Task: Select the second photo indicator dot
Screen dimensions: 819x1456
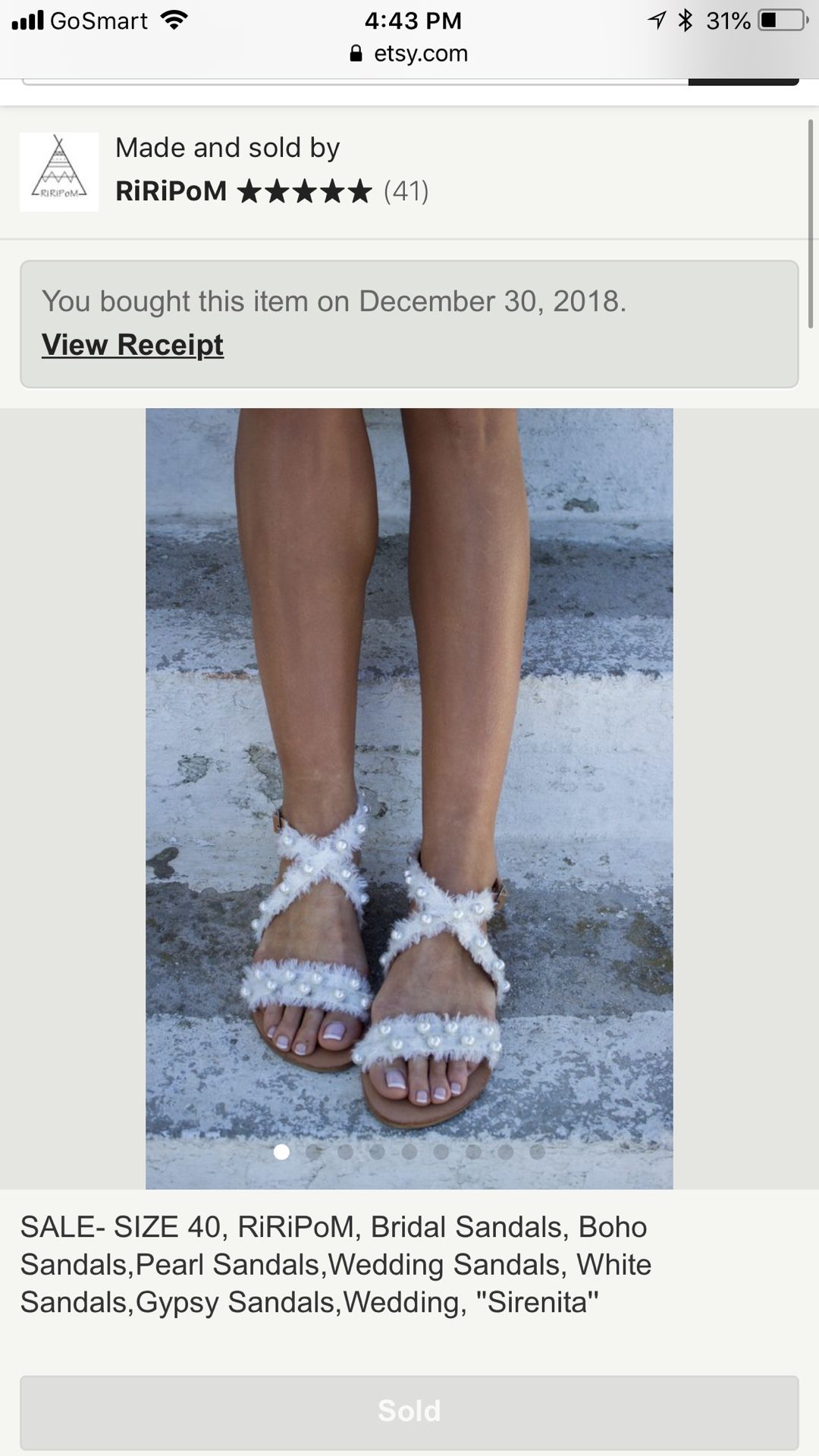Action: pos(313,1152)
